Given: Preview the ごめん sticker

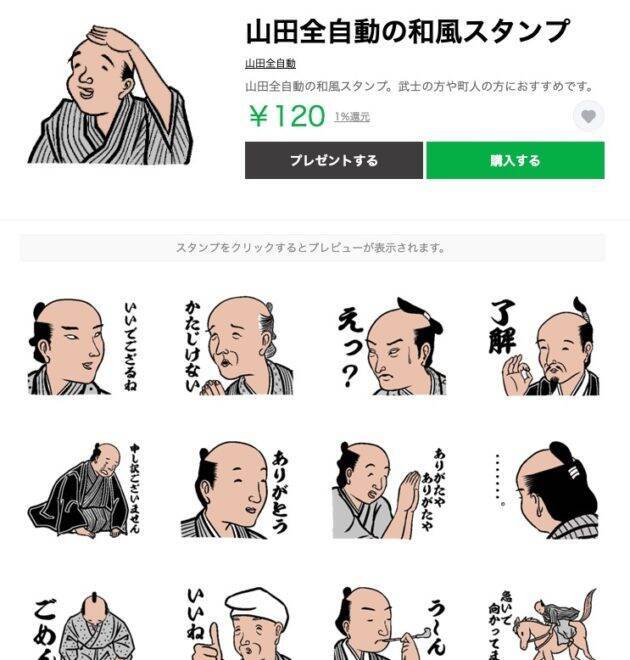Looking at the screenshot, I should 85,623.
